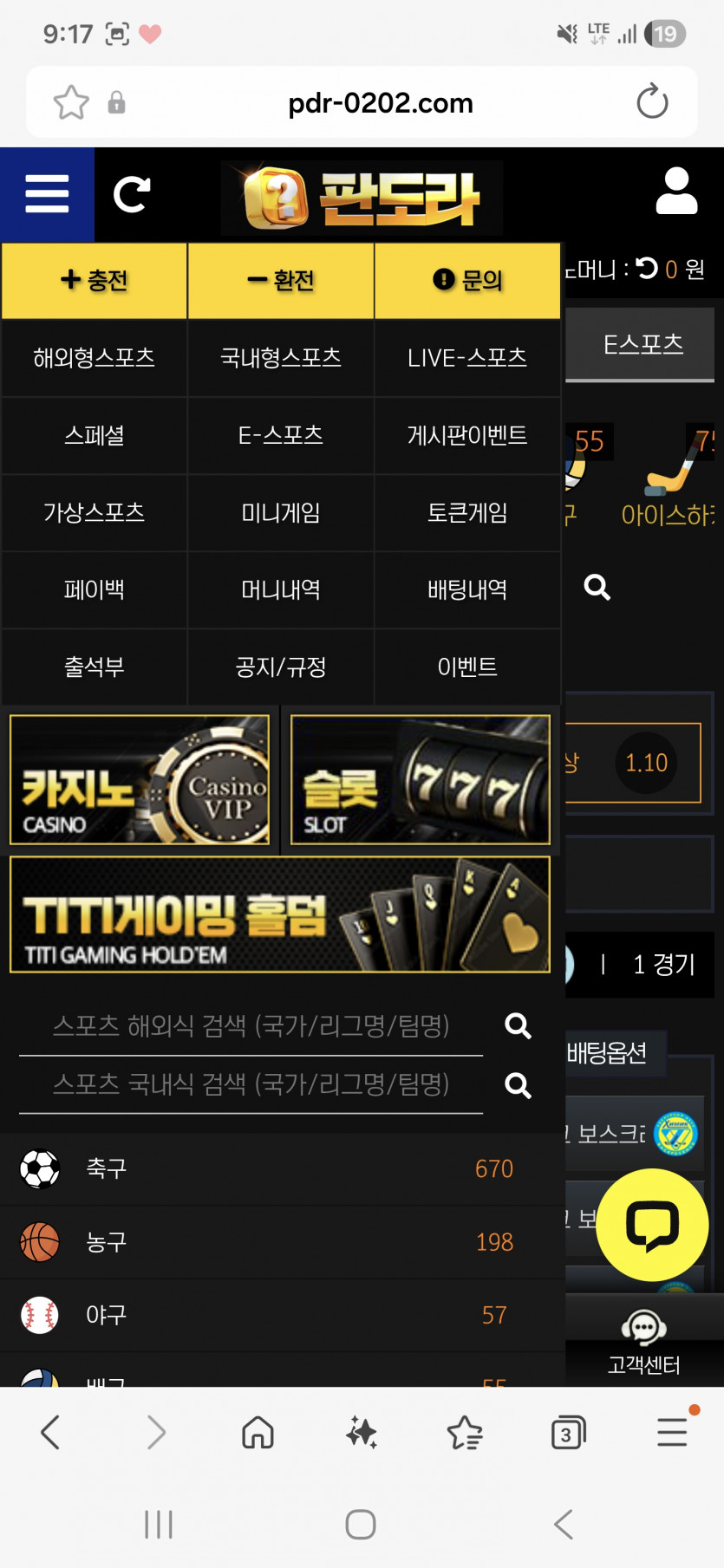
Task: Open the yellow chat bubble button
Action: point(653,1225)
